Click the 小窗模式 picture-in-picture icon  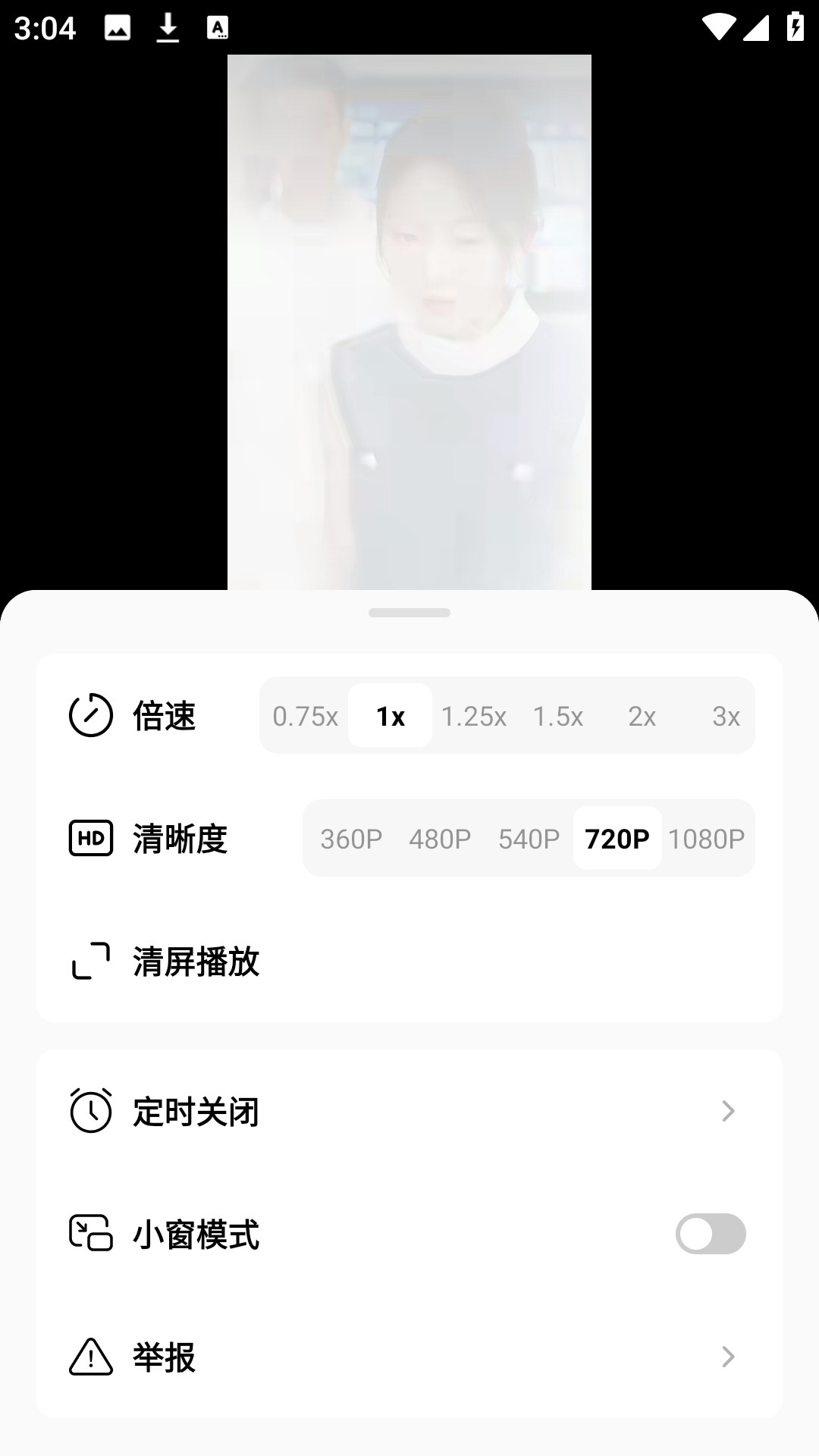click(89, 1234)
